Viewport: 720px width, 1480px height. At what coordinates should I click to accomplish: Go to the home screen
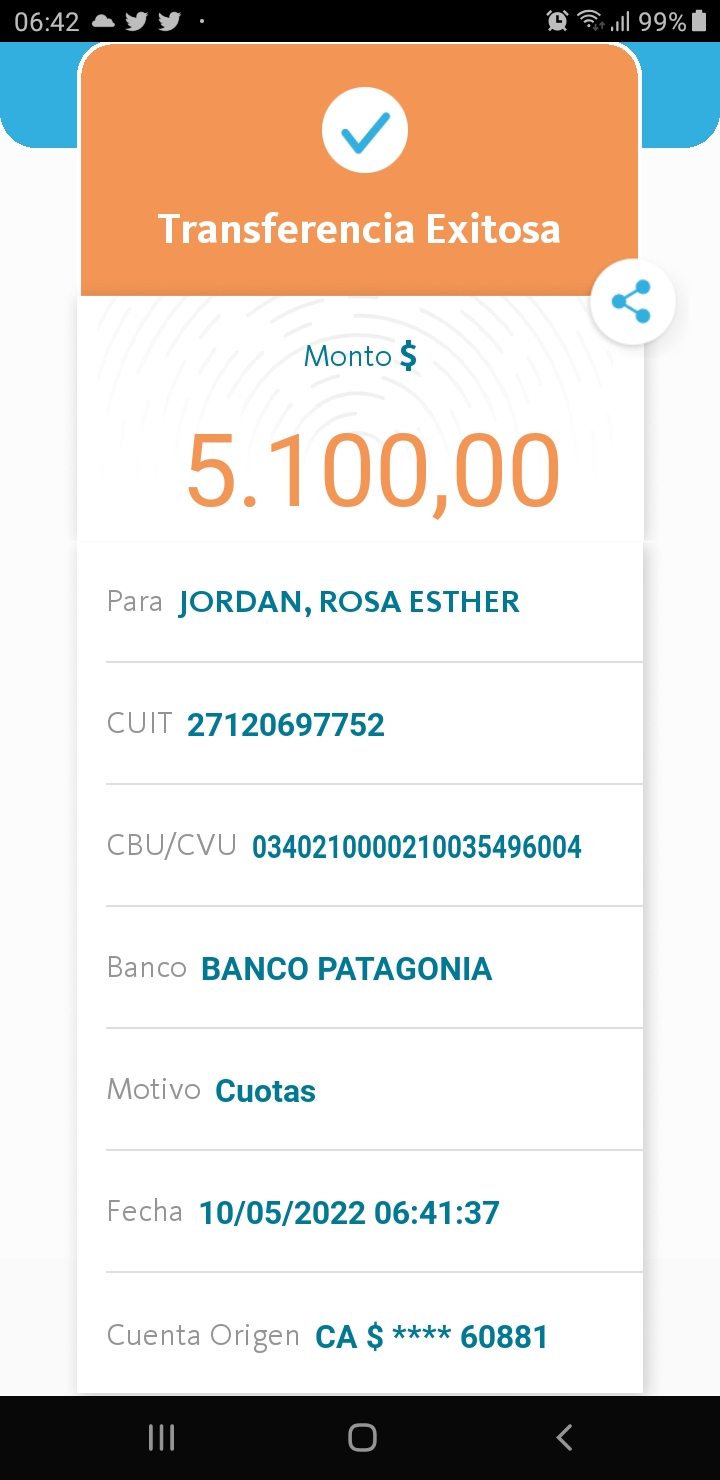pyautogui.click(x=361, y=1438)
